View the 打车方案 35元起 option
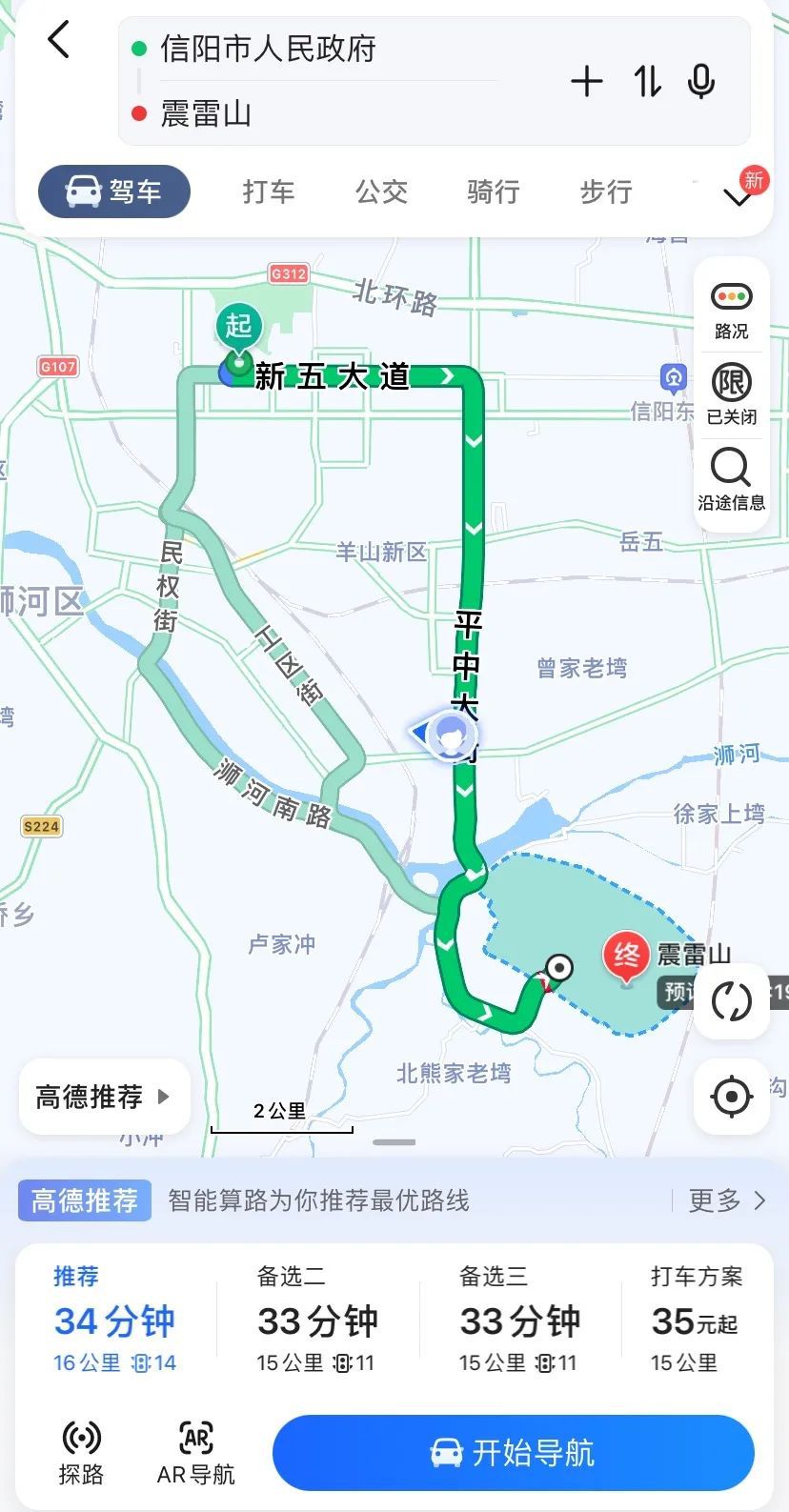This screenshot has width=789, height=1512. [696, 1320]
